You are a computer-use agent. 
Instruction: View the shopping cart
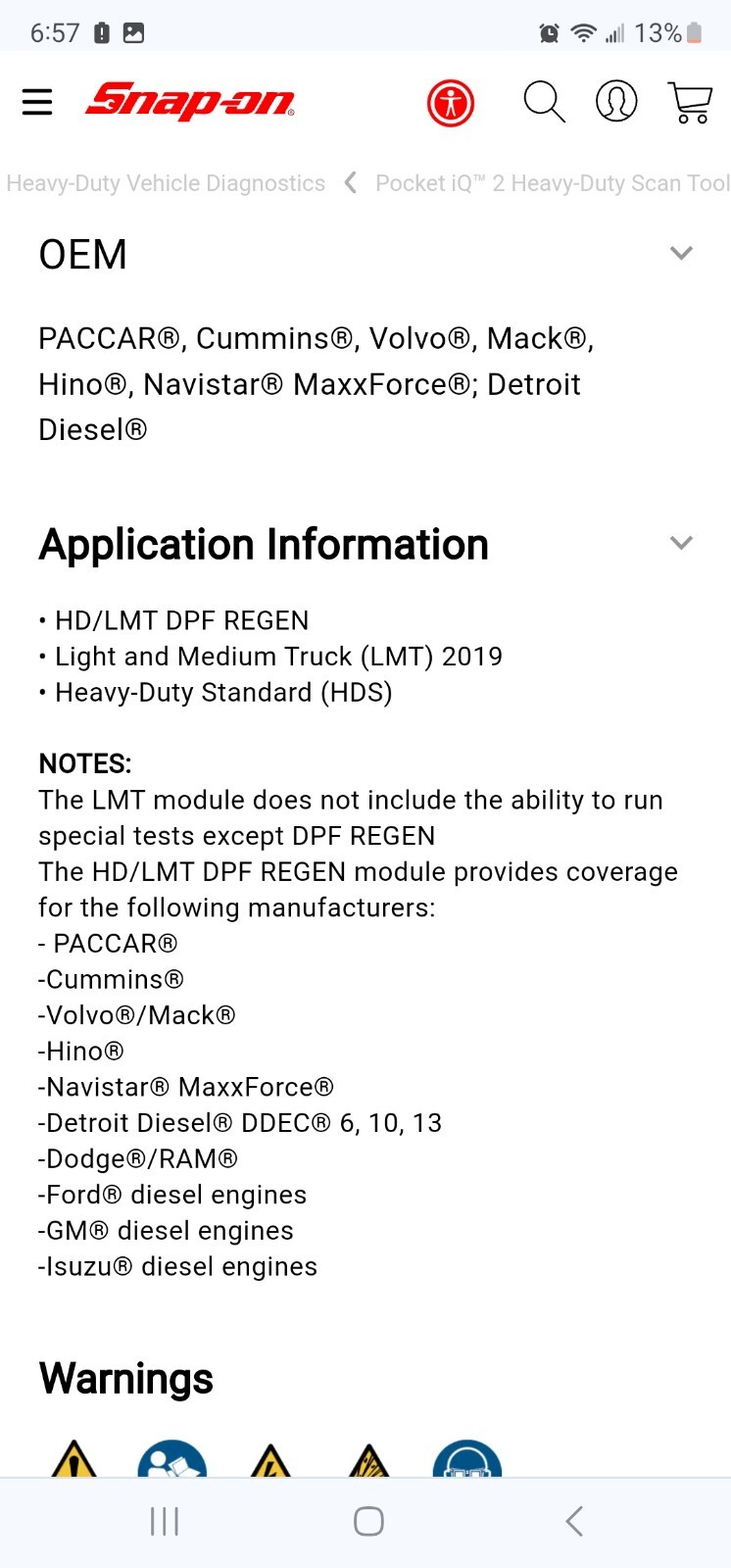pos(690,102)
